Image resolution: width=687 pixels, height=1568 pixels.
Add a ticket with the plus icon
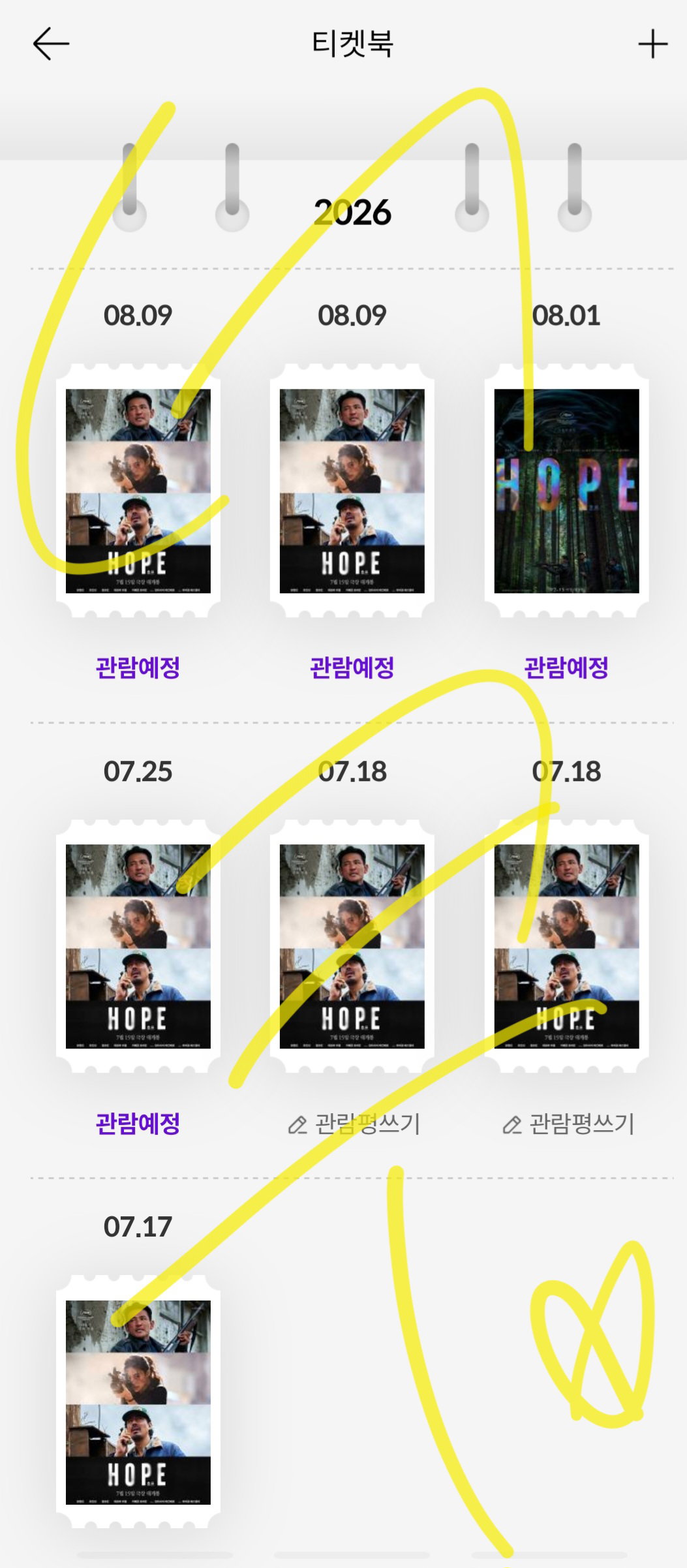652,44
